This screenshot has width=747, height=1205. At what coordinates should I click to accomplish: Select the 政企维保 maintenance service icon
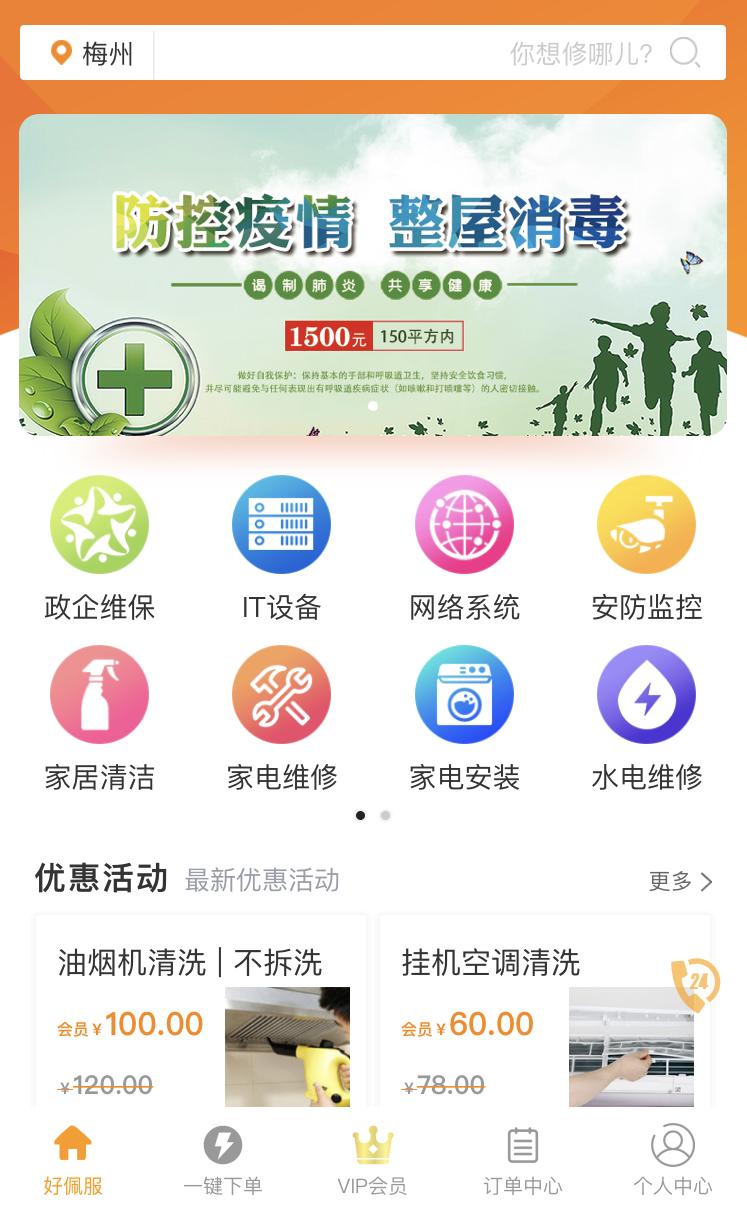pyautogui.click(x=99, y=523)
